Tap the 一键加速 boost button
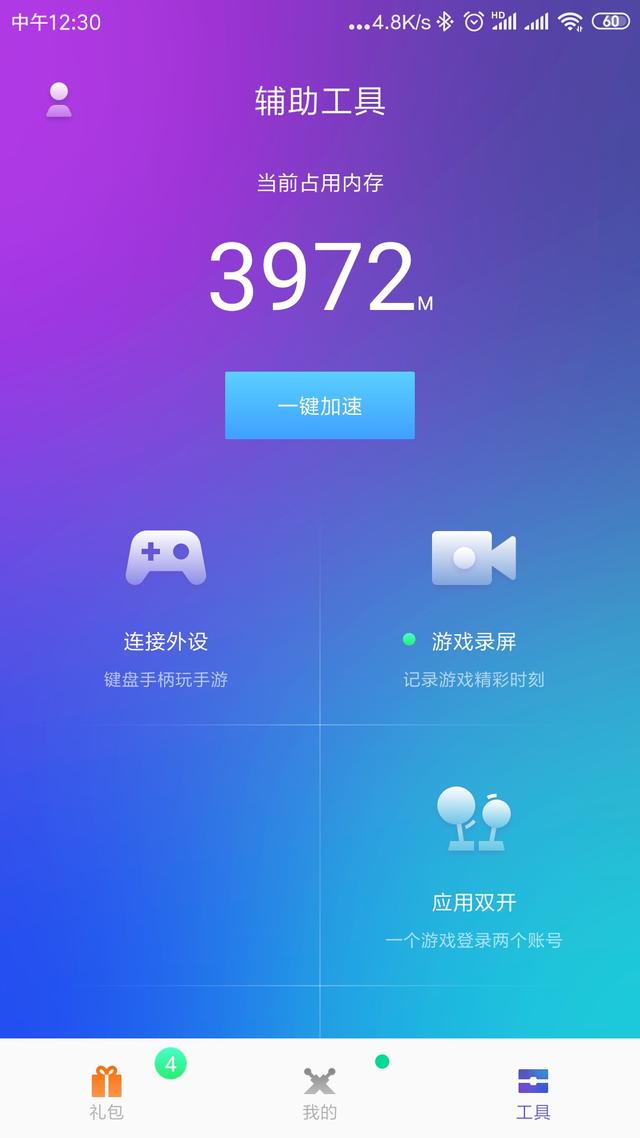Screen dimensions: 640x1138 click(320, 406)
